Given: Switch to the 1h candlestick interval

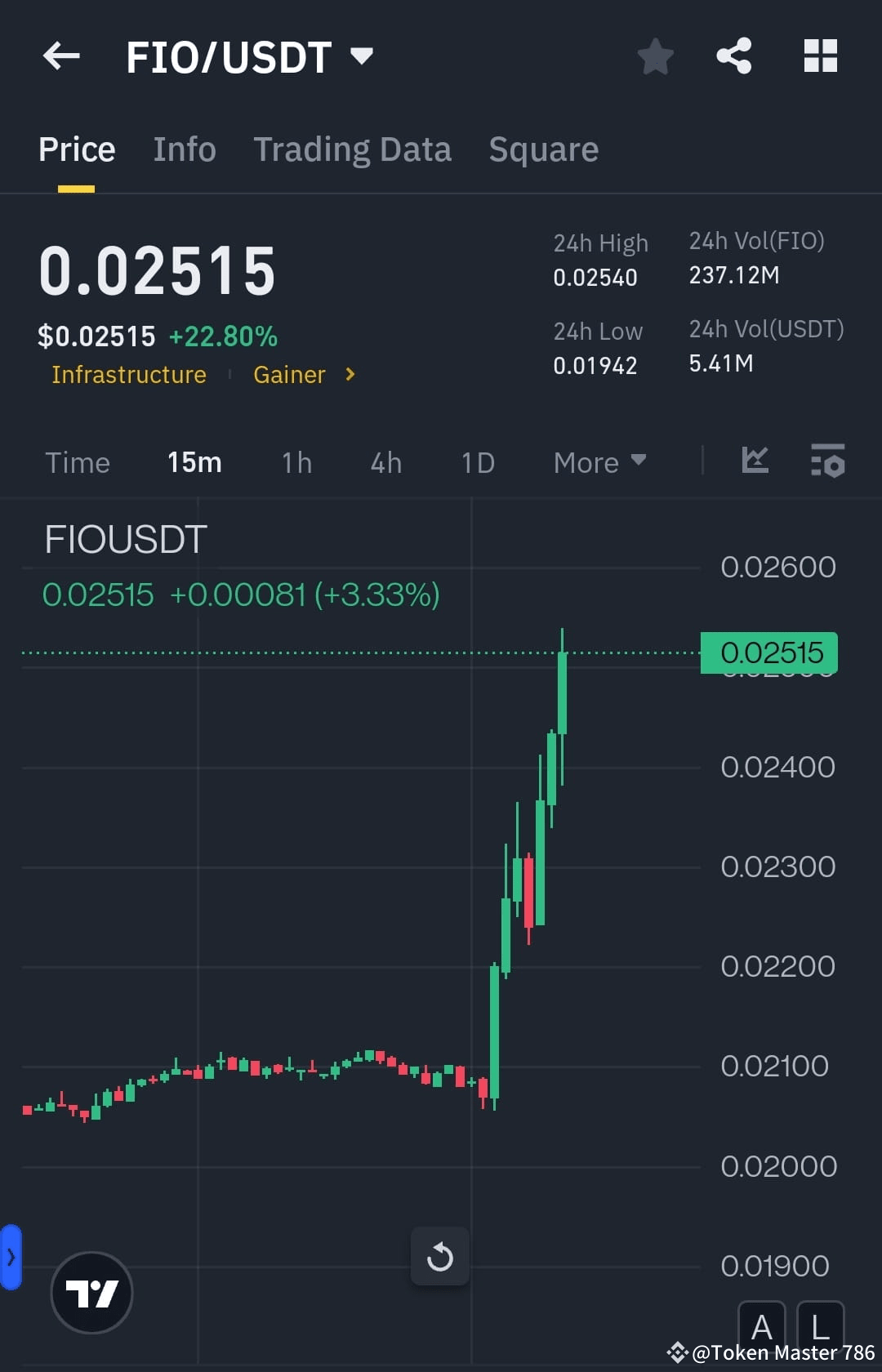Looking at the screenshot, I should [296, 461].
